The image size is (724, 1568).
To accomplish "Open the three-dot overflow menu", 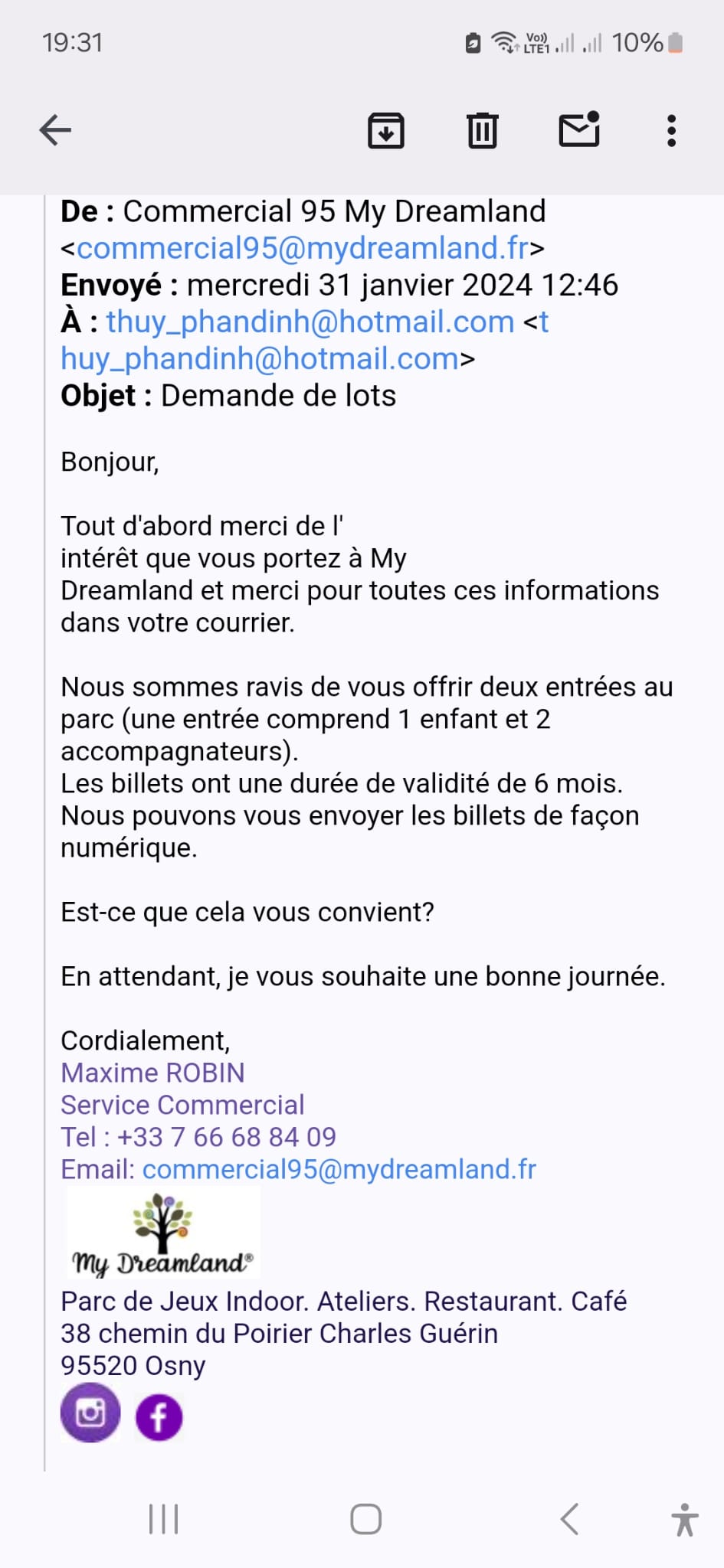I will point(671,131).
